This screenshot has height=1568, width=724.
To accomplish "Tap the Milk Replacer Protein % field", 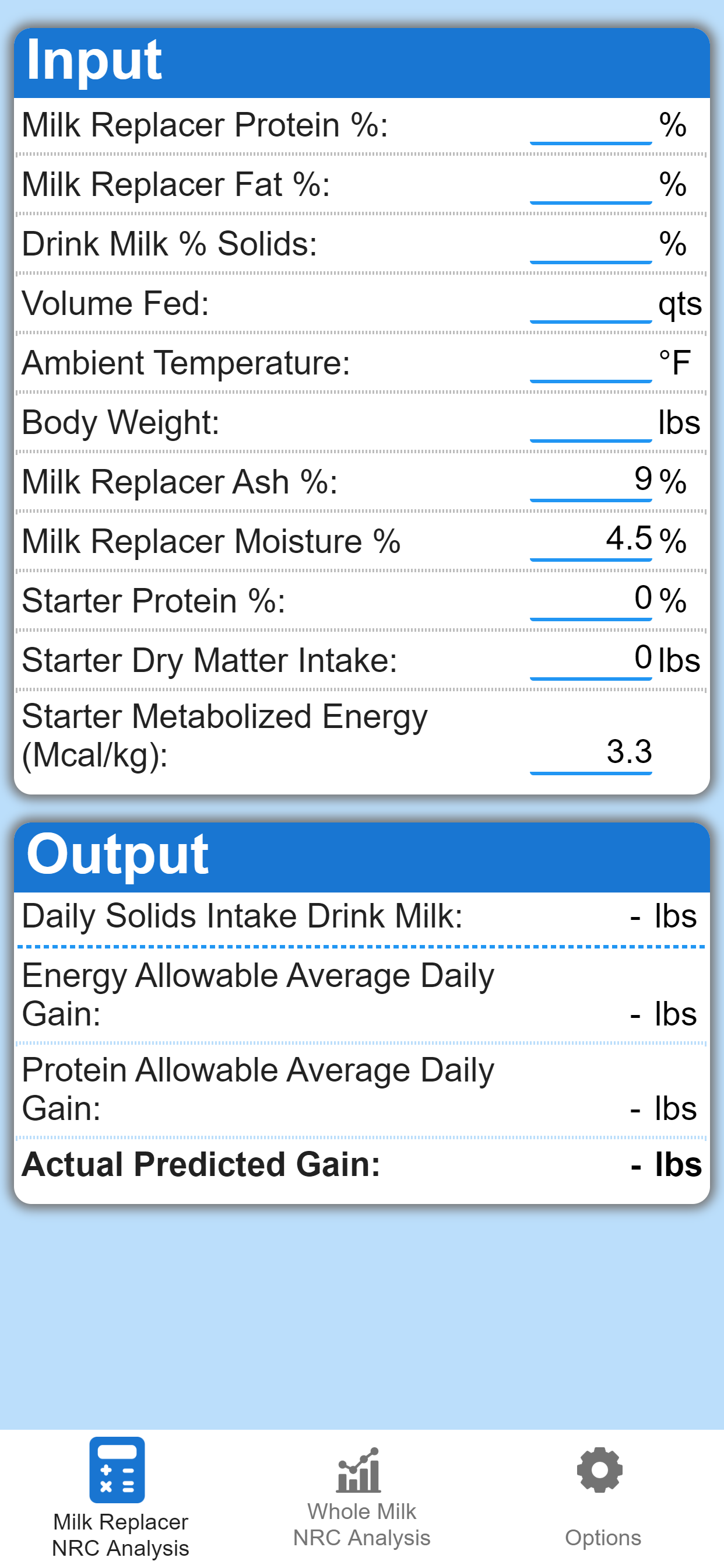I will (x=591, y=125).
